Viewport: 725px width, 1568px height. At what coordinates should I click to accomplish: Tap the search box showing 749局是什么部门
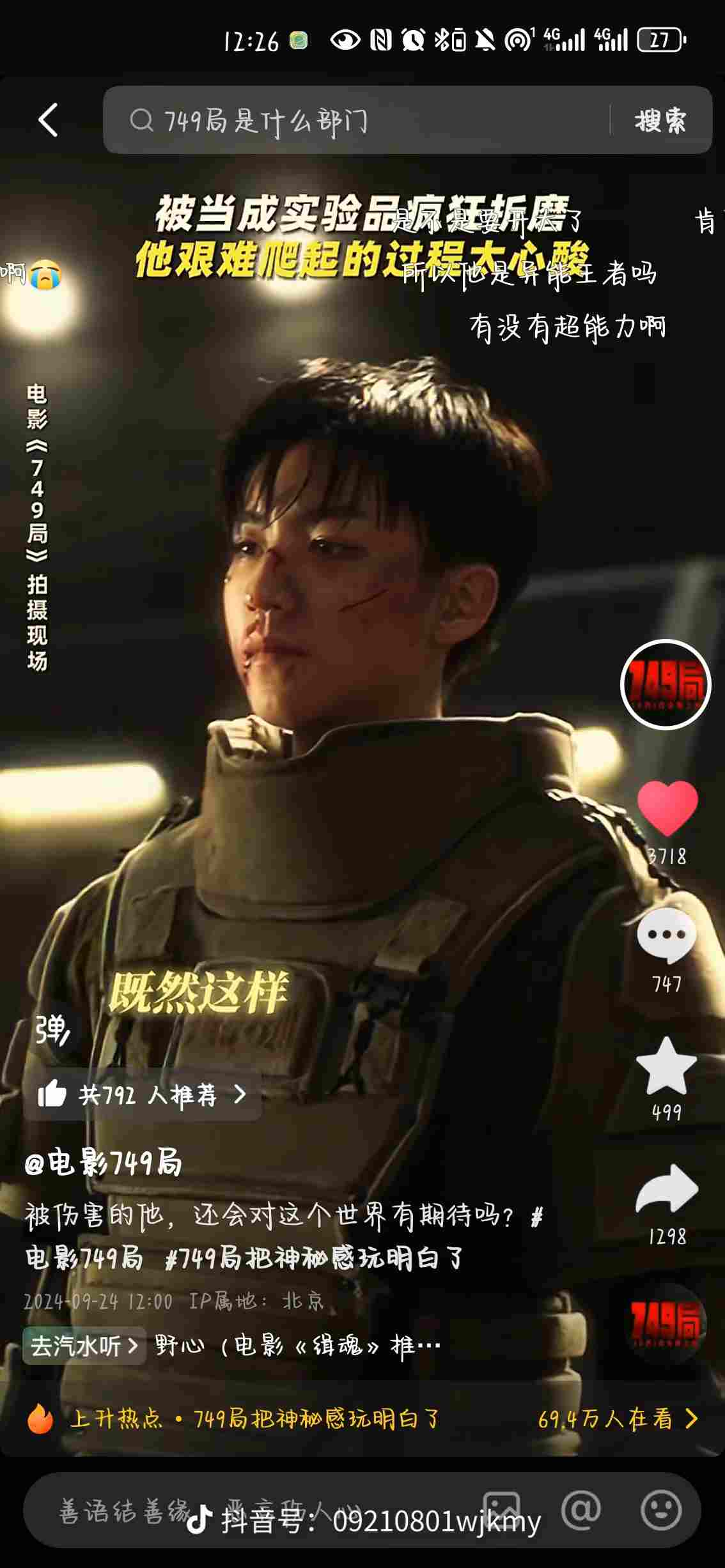pyautogui.click(x=358, y=120)
